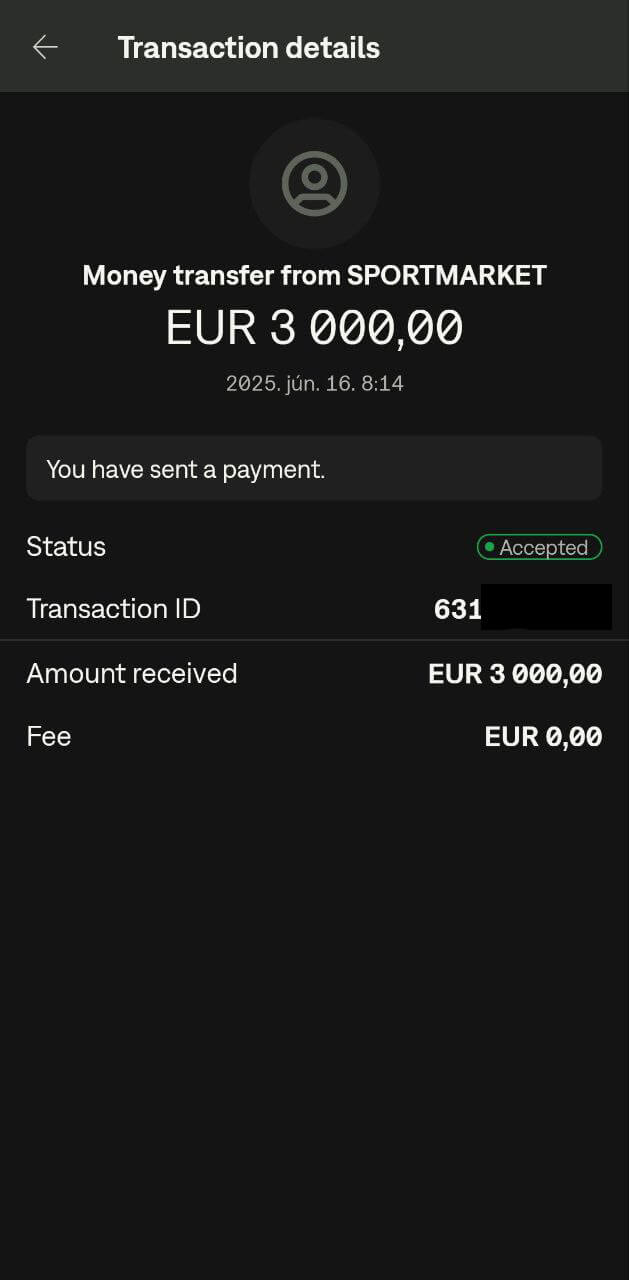Go back from Transaction details
Viewport: 629px width, 1280px height.
tap(45, 47)
